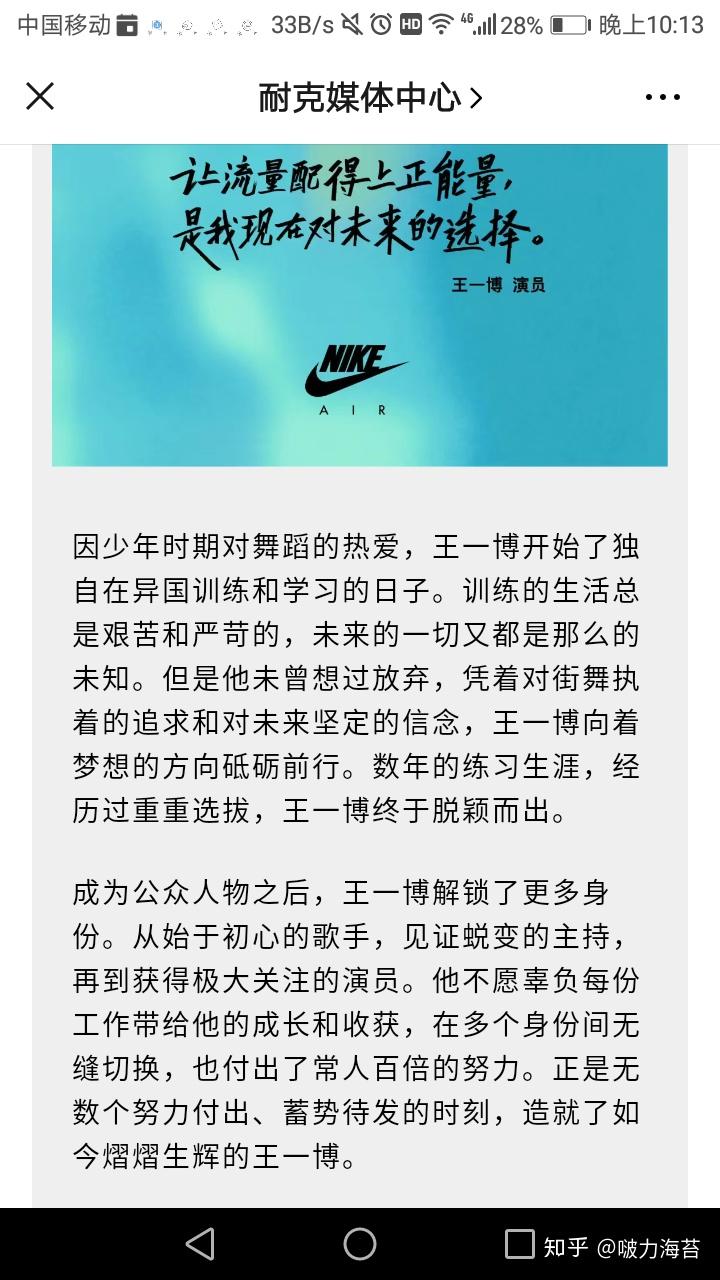Image resolution: width=720 pixels, height=1280 pixels.
Task: Open the 耐克媒体中心 account title
Action: (x=370, y=97)
